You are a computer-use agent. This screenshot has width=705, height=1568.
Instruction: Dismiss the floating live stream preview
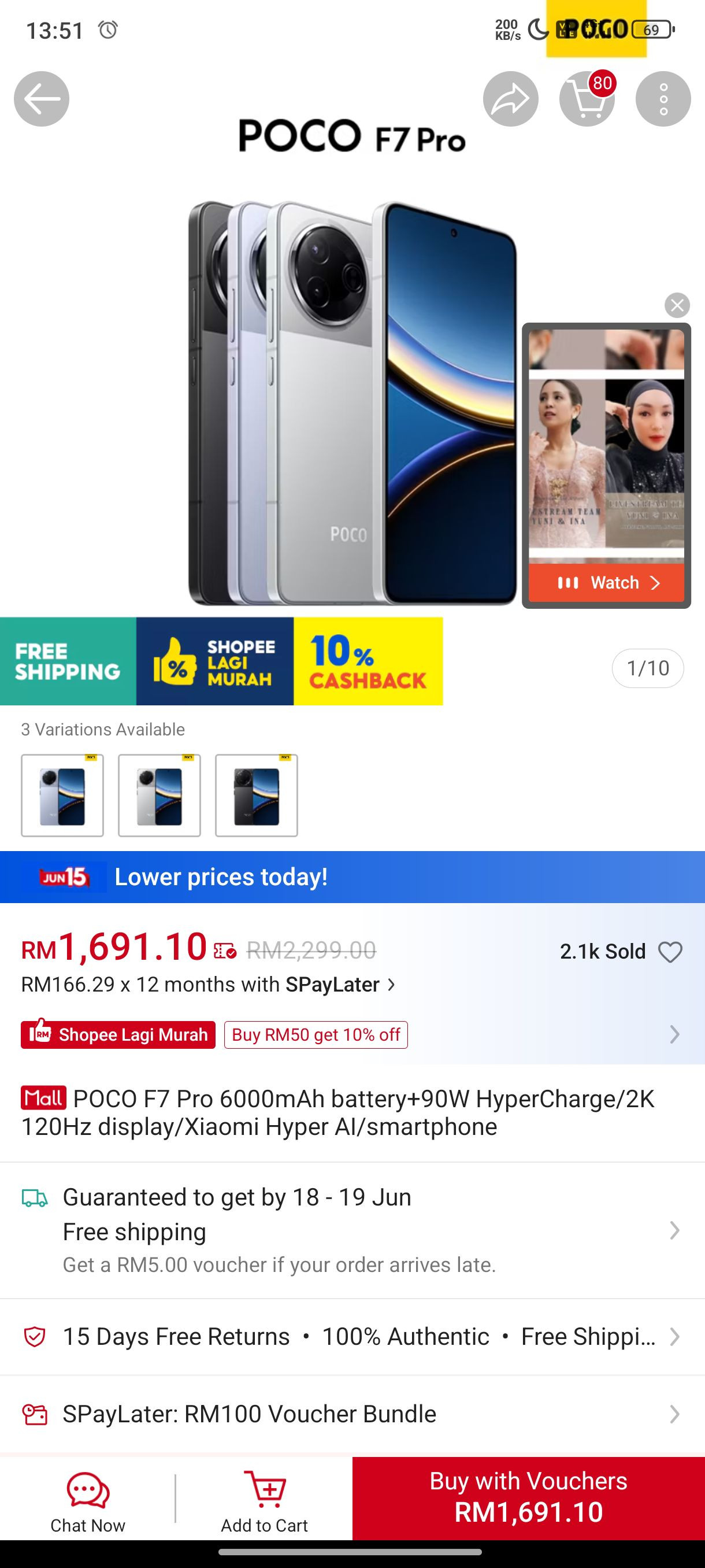(677, 305)
